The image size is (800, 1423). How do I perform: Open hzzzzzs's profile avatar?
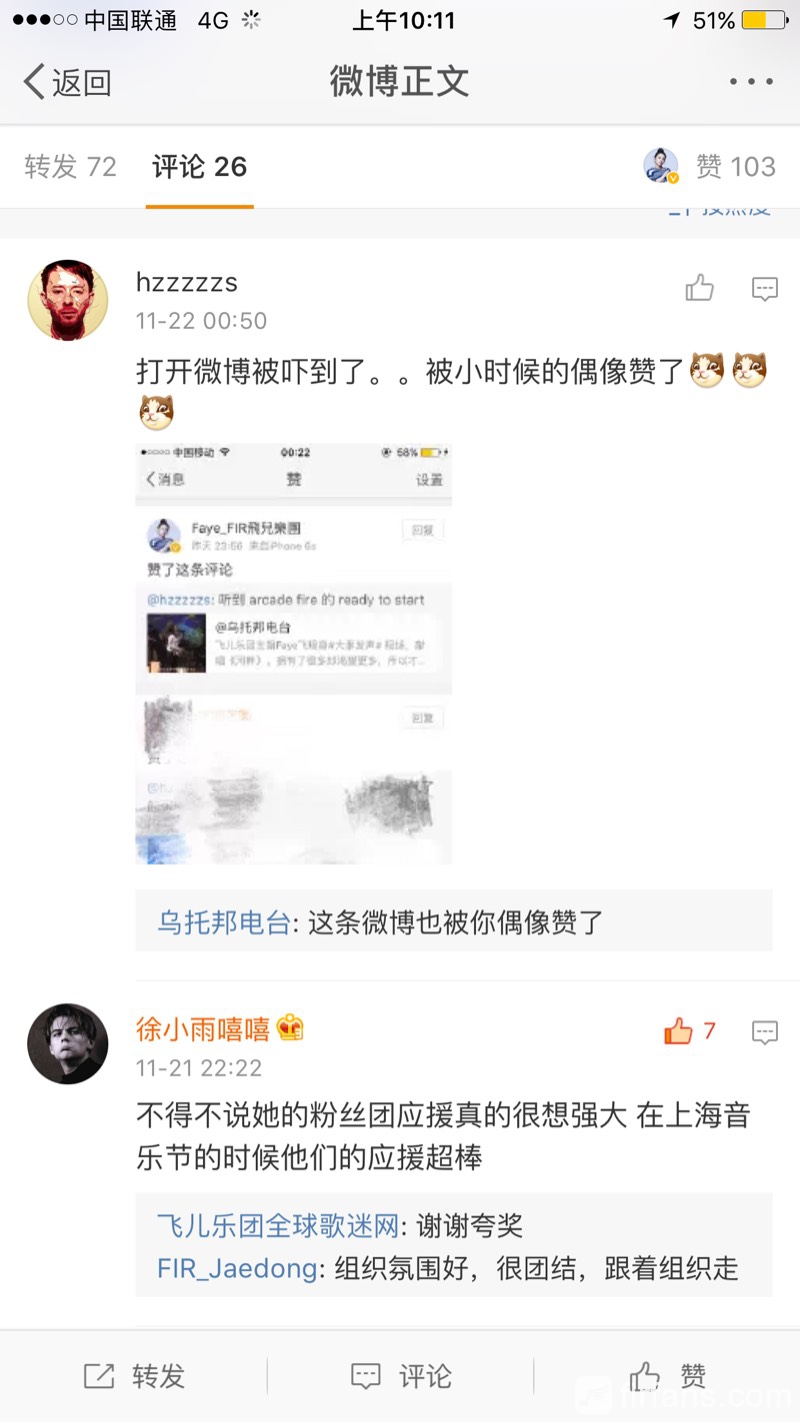67,300
